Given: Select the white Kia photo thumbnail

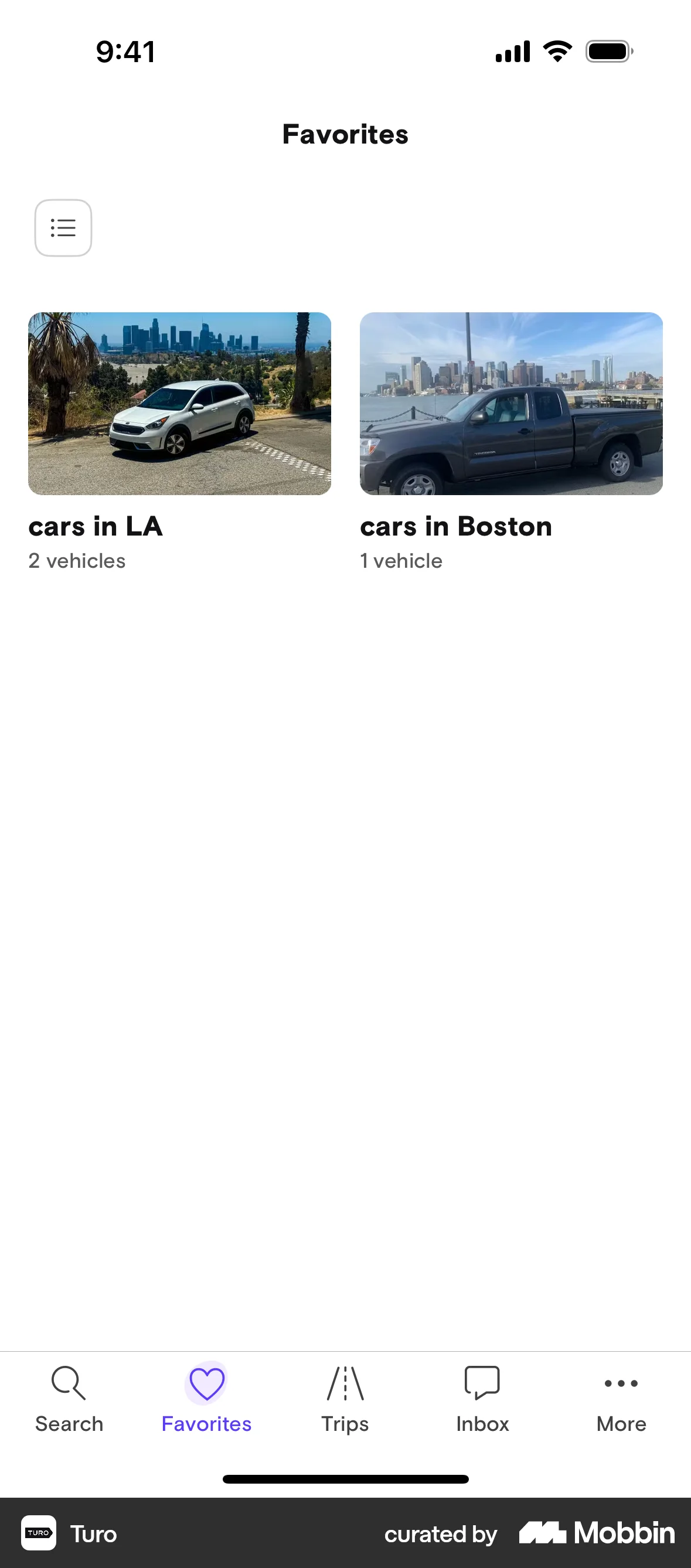Looking at the screenshot, I should [179, 403].
